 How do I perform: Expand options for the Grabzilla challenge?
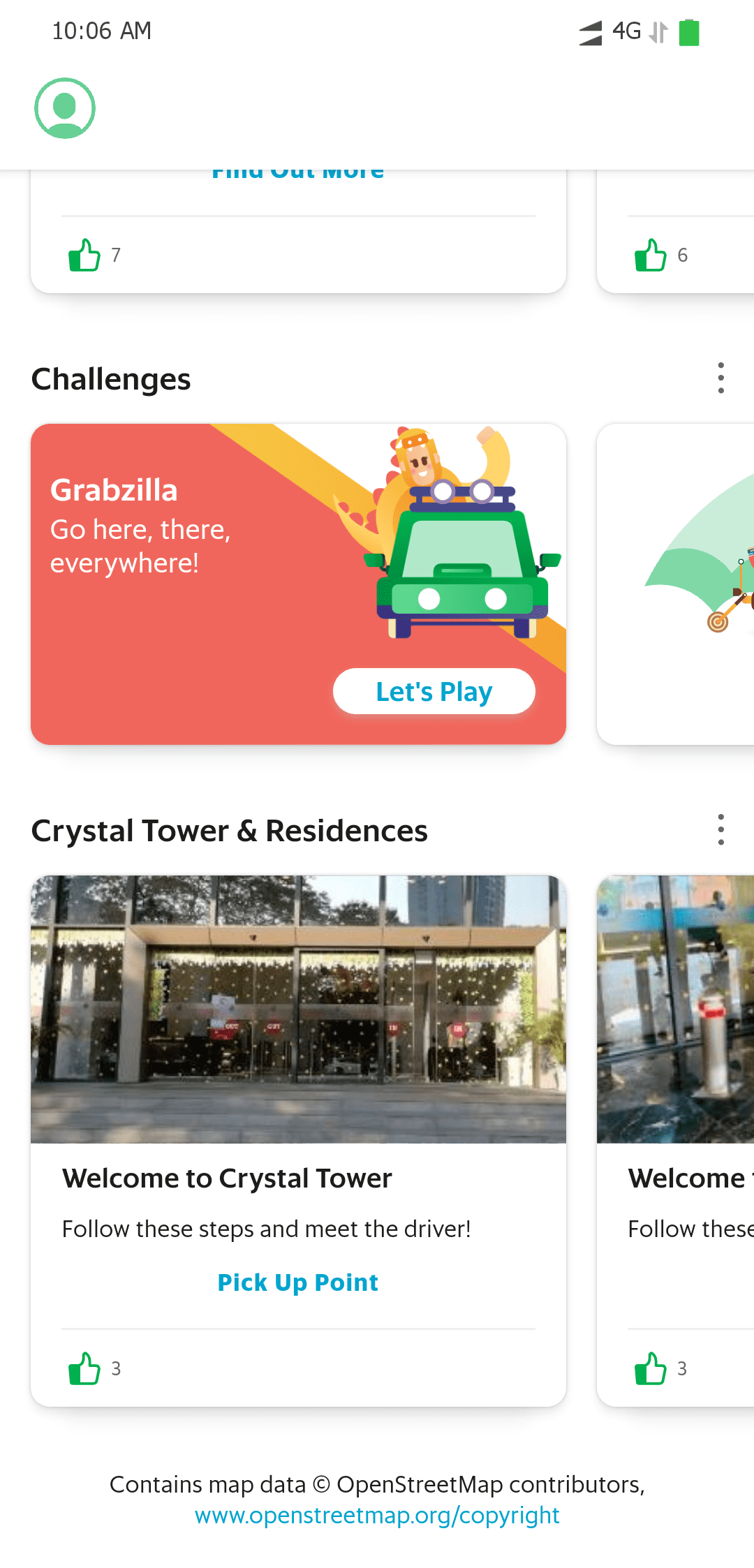pos(720,377)
